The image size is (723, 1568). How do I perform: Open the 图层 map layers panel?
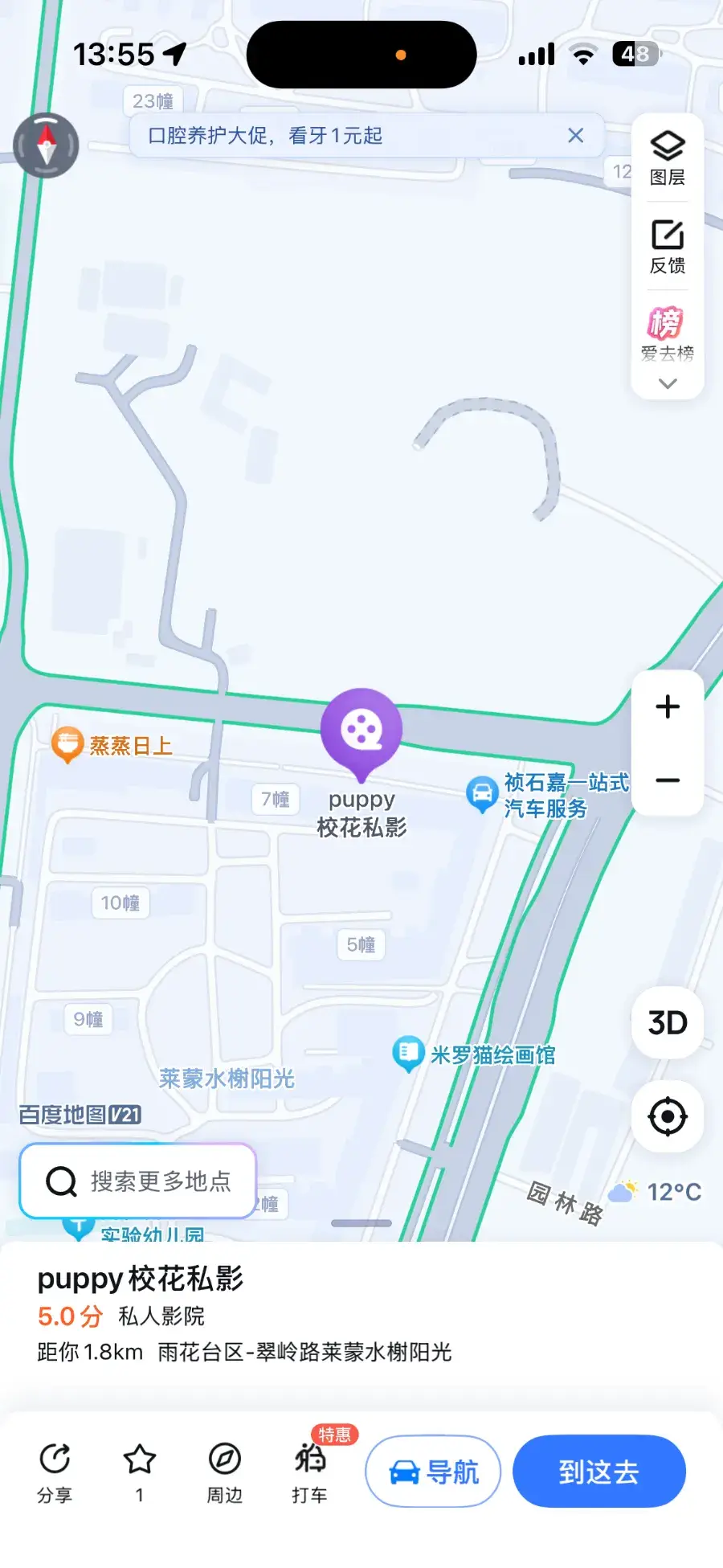667,155
